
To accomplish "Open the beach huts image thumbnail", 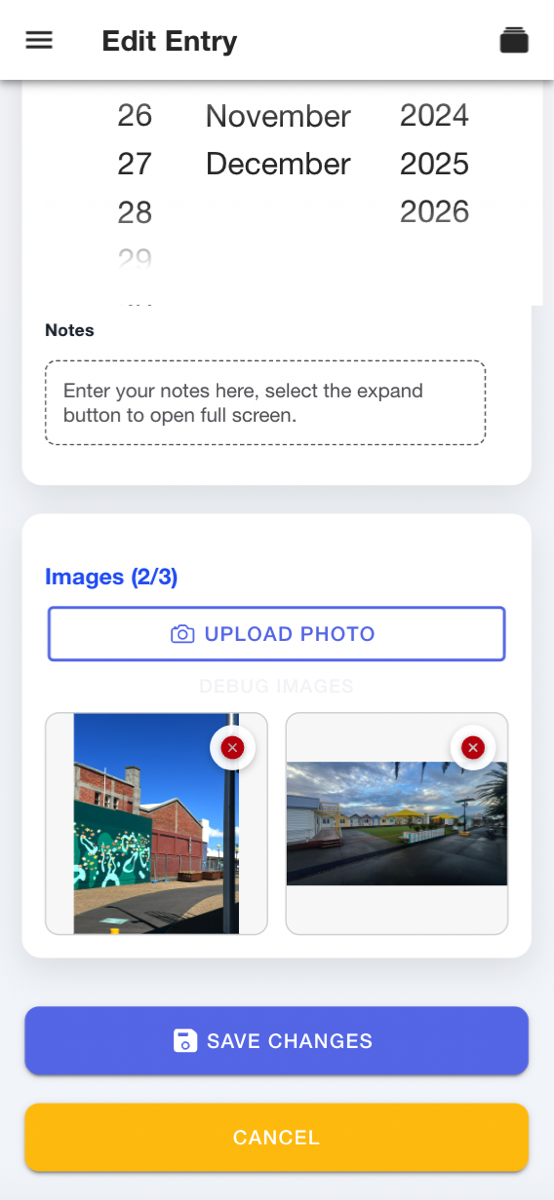I will 397,823.
